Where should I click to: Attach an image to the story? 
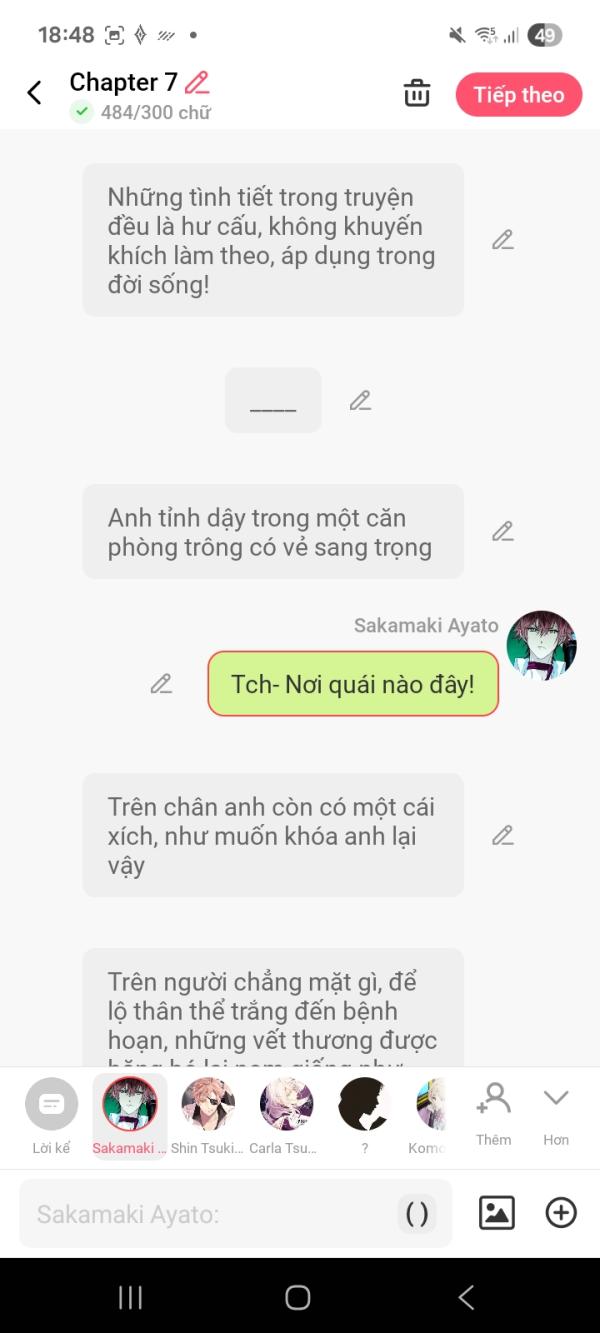click(497, 1213)
